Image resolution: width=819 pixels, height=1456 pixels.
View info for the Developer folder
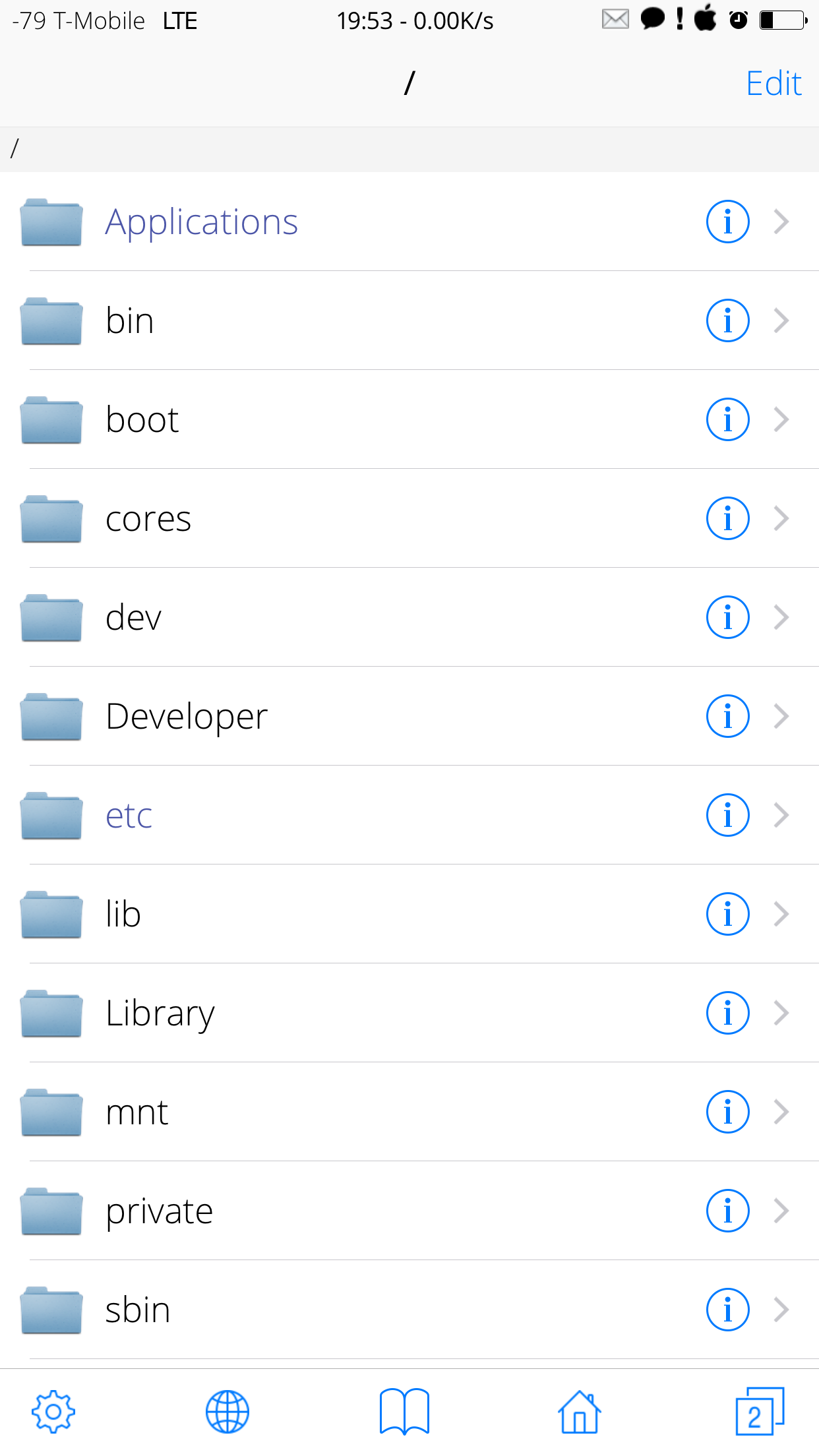(727, 716)
